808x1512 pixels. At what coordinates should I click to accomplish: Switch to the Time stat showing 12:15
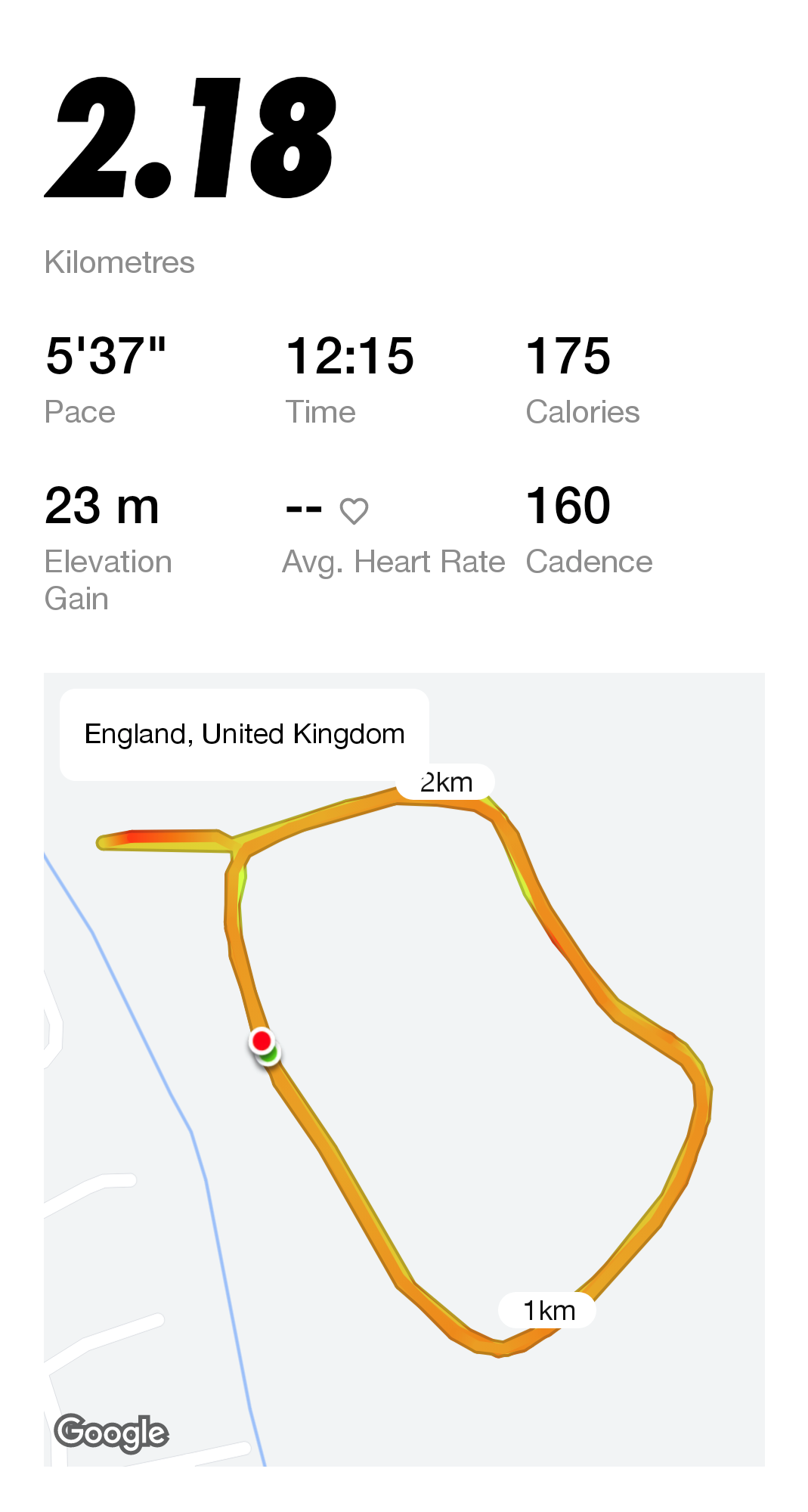[351, 356]
